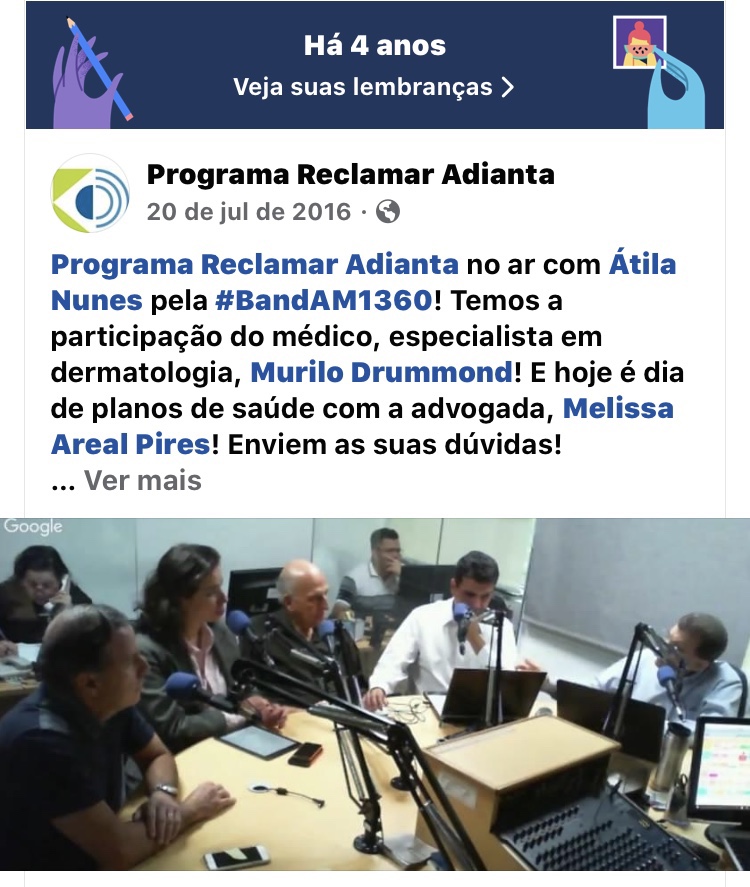Tap the Programa Reclamar Adianta link in post text
The width and height of the screenshot is (750, 887).
click(254, 266)
